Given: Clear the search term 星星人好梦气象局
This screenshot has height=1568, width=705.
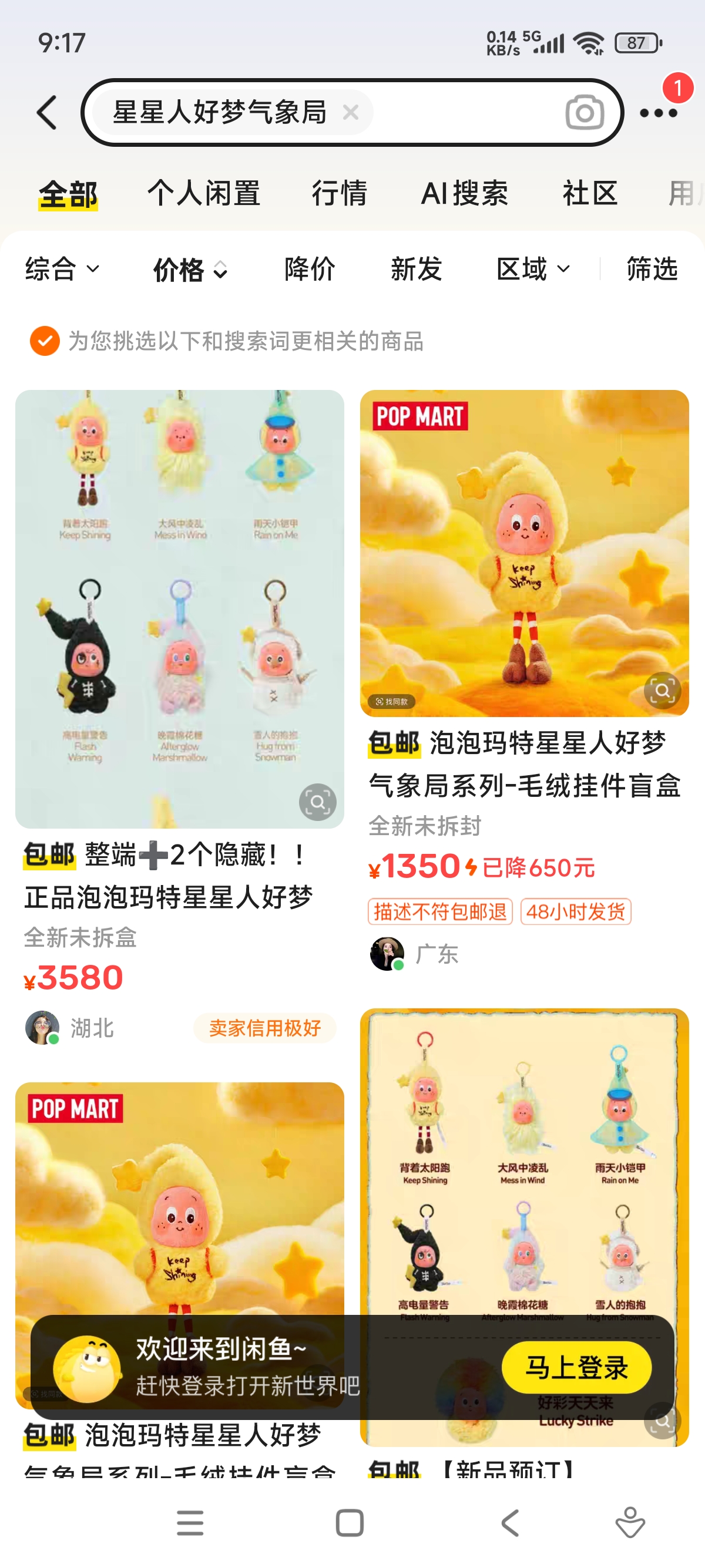Looking at the screenshot, I should pos(350,113).
